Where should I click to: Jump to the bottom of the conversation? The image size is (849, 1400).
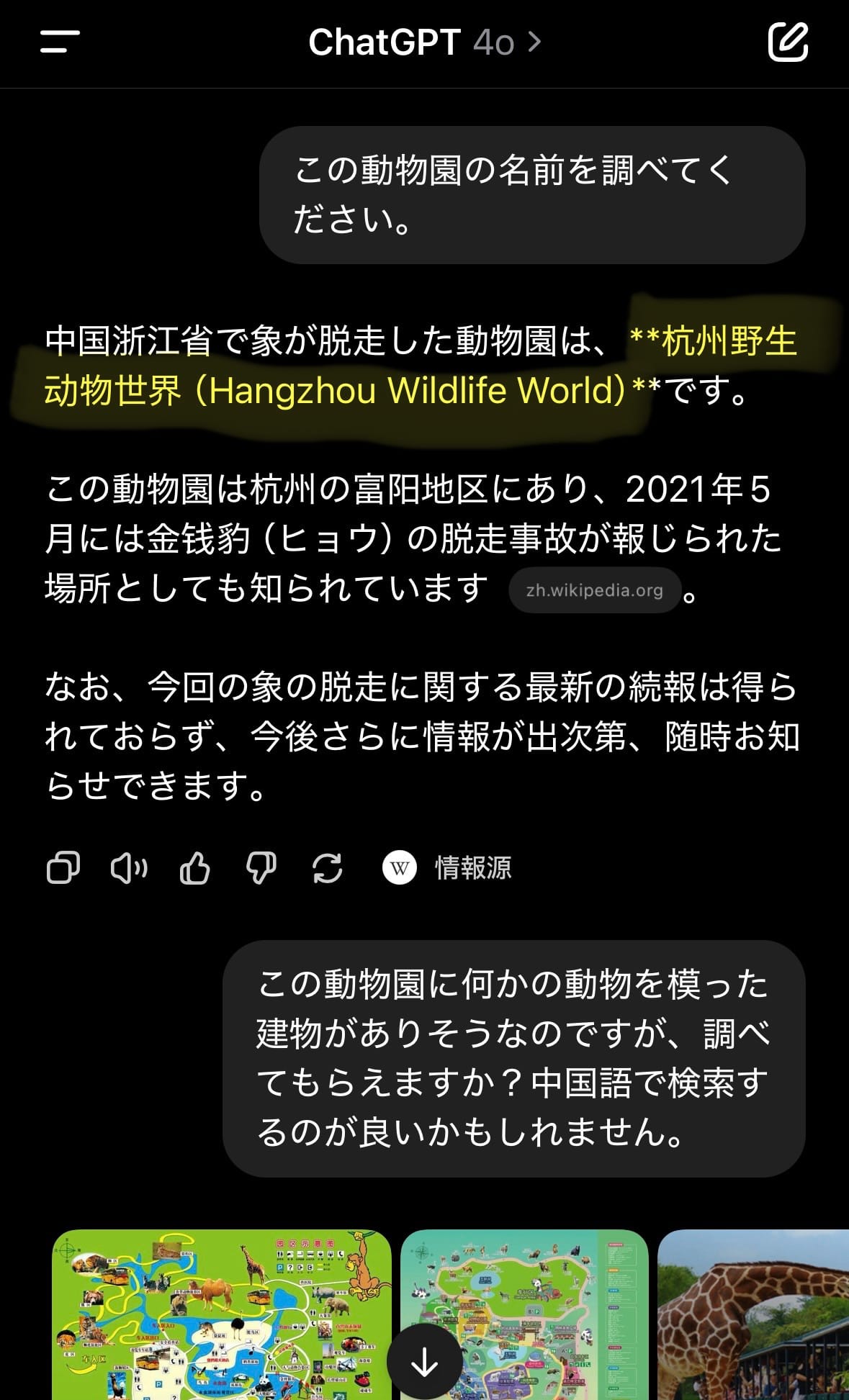[424, 1362]
